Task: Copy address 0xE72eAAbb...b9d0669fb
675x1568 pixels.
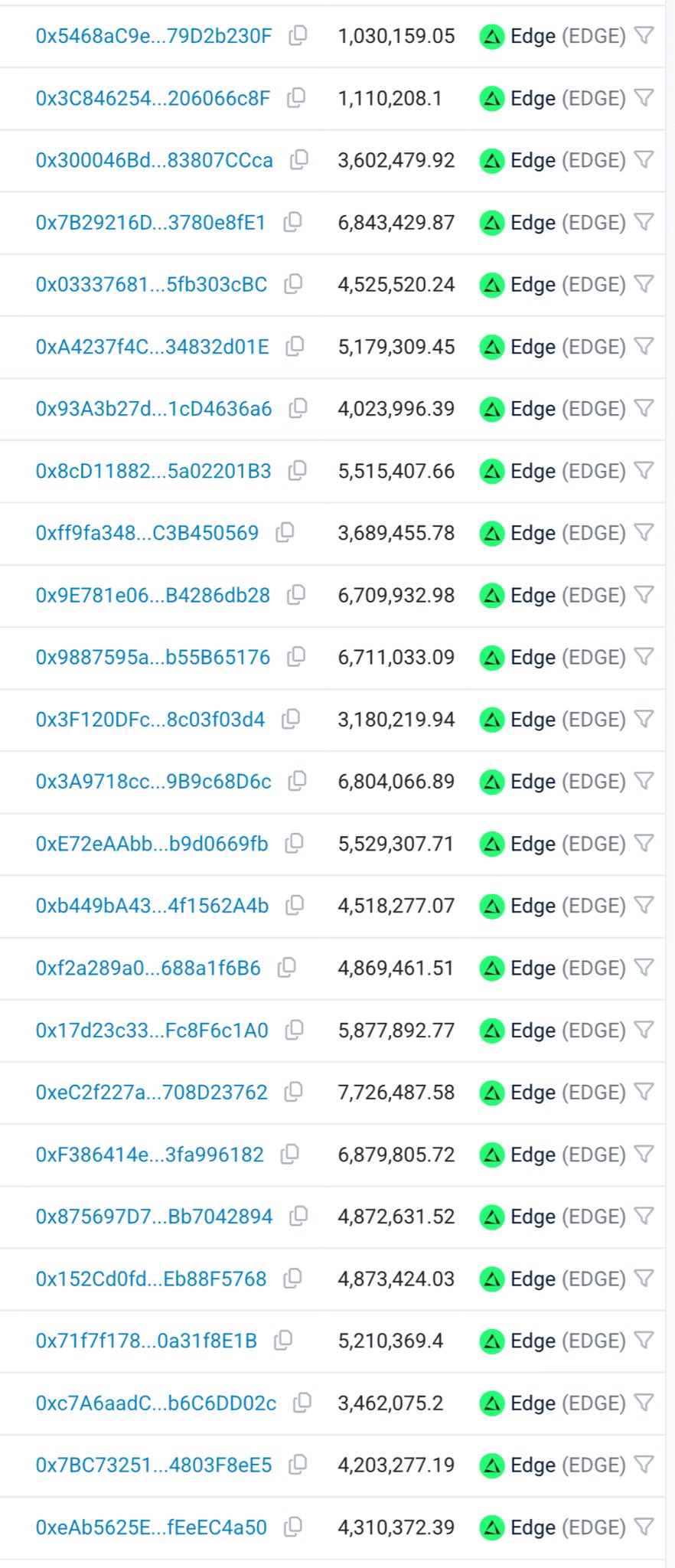Action: [295, 844]
